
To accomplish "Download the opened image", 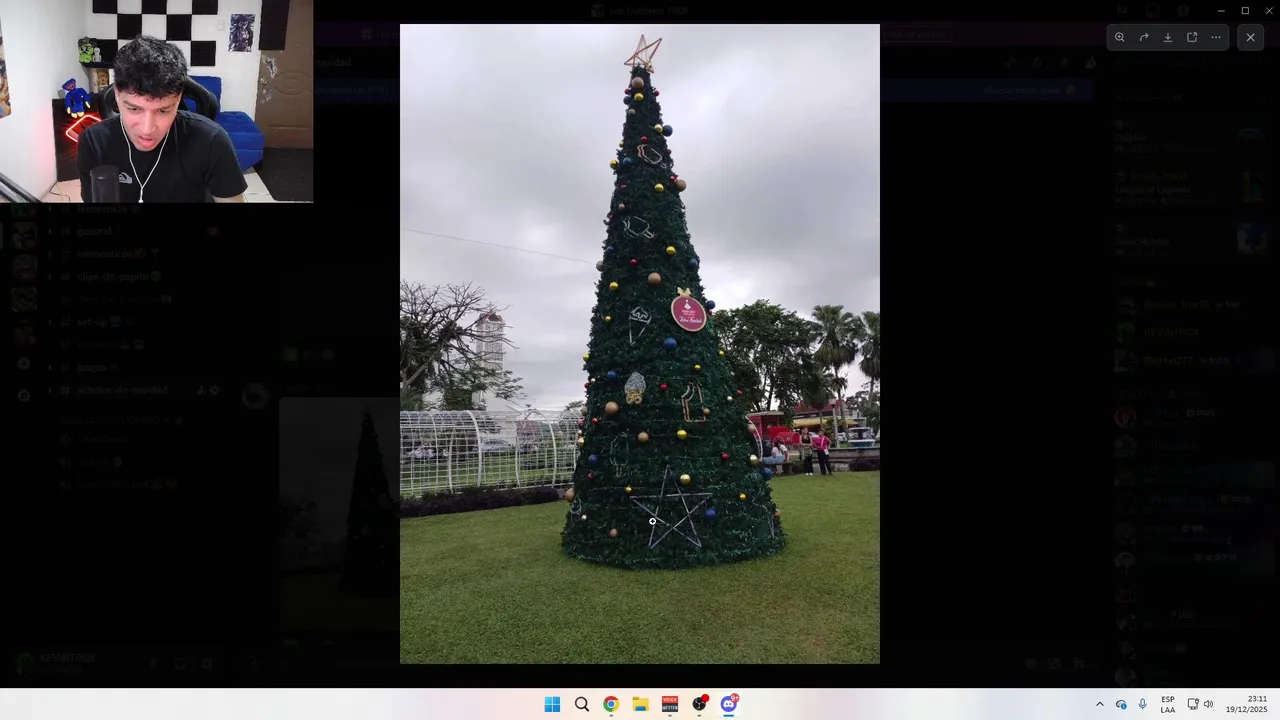I will 1167,37.
